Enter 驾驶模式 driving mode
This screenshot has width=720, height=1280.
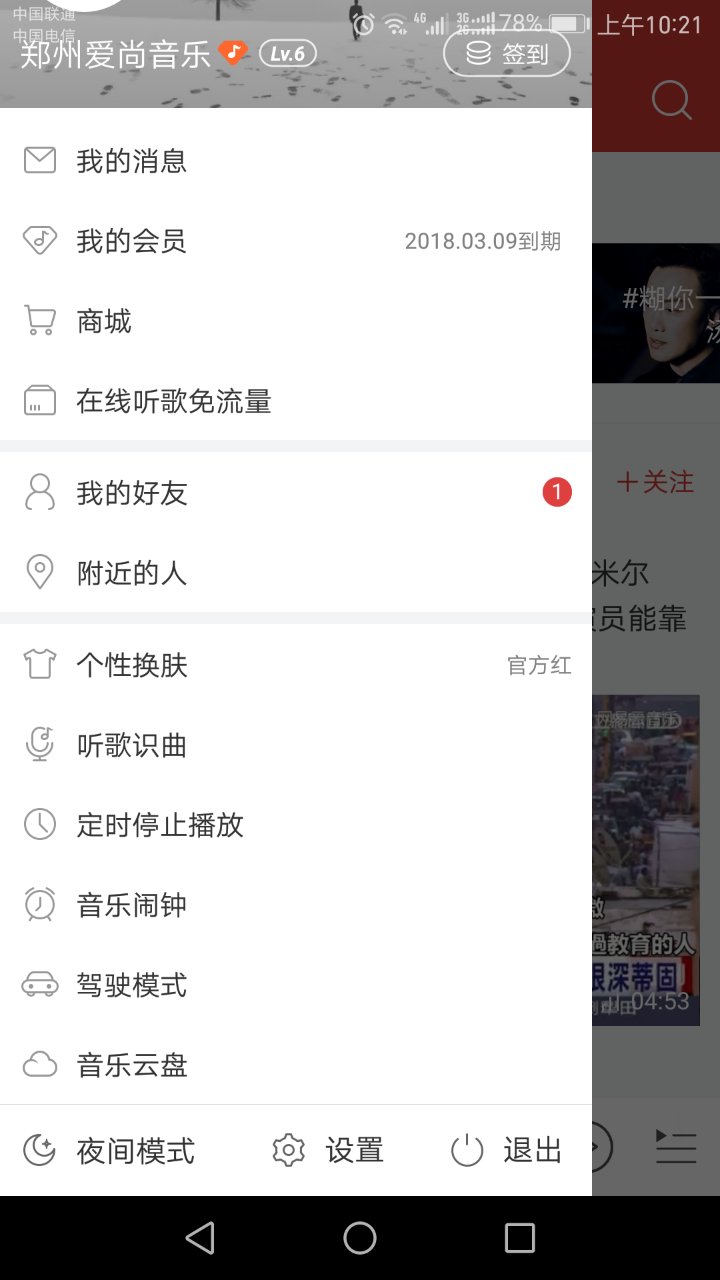[x=132, y=985]
